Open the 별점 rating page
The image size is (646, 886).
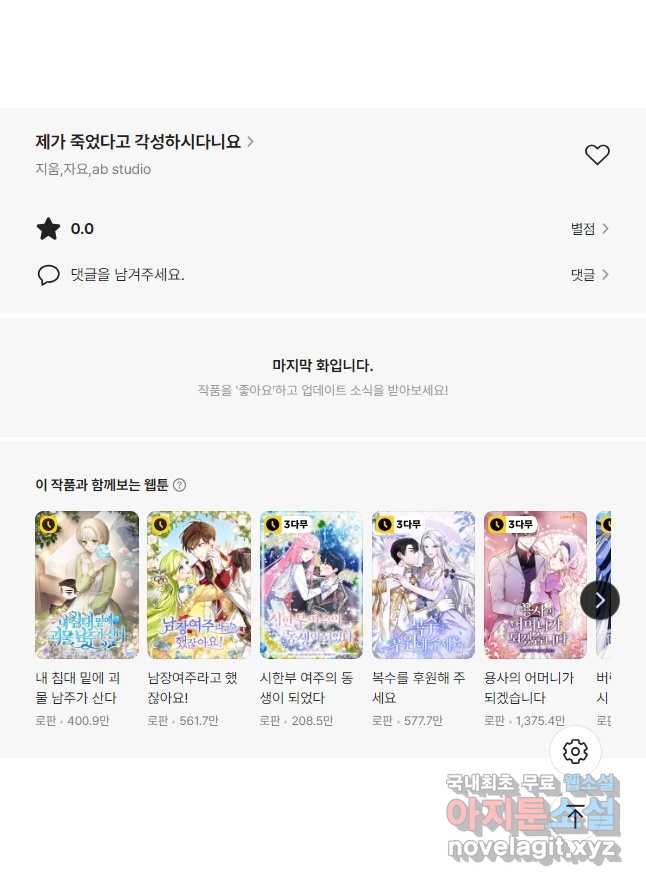click(x=589, y=229)
